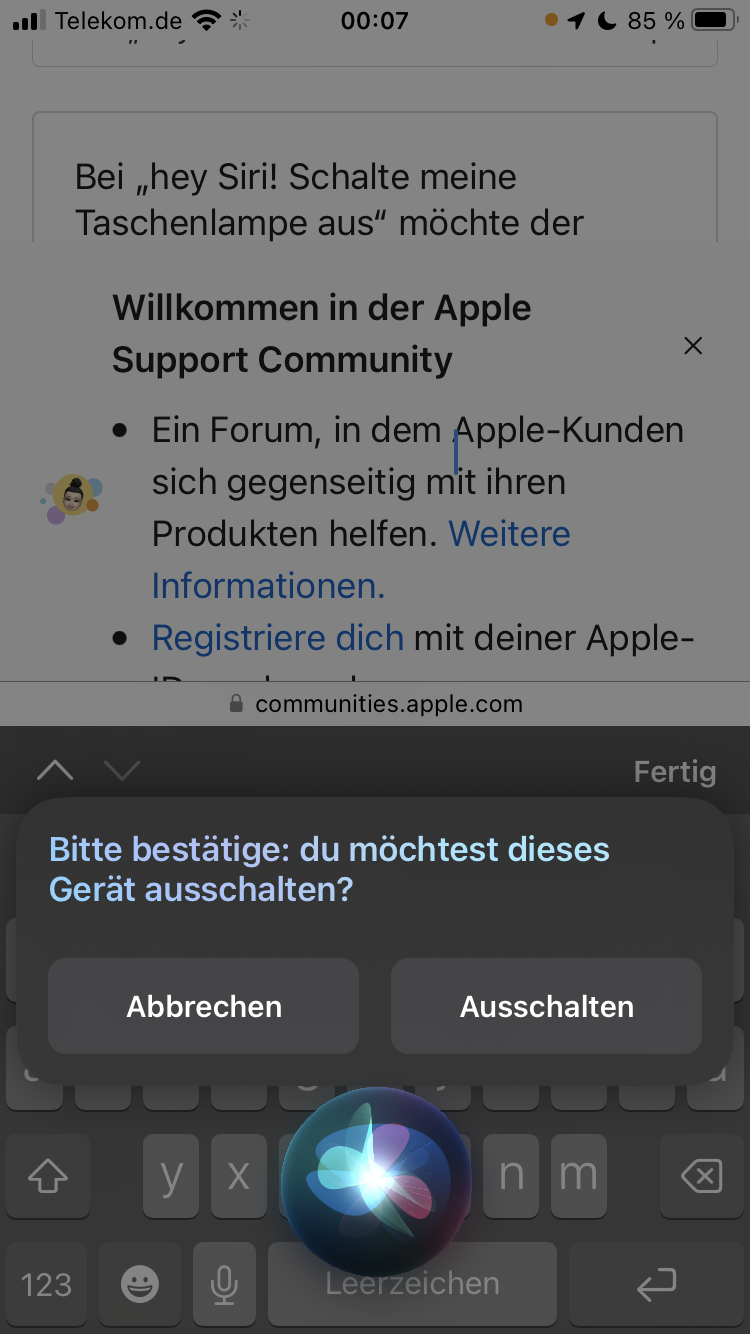Start dictation with the microphone key
Viewport: 750px width, 1334px height.
(224, 1284)
